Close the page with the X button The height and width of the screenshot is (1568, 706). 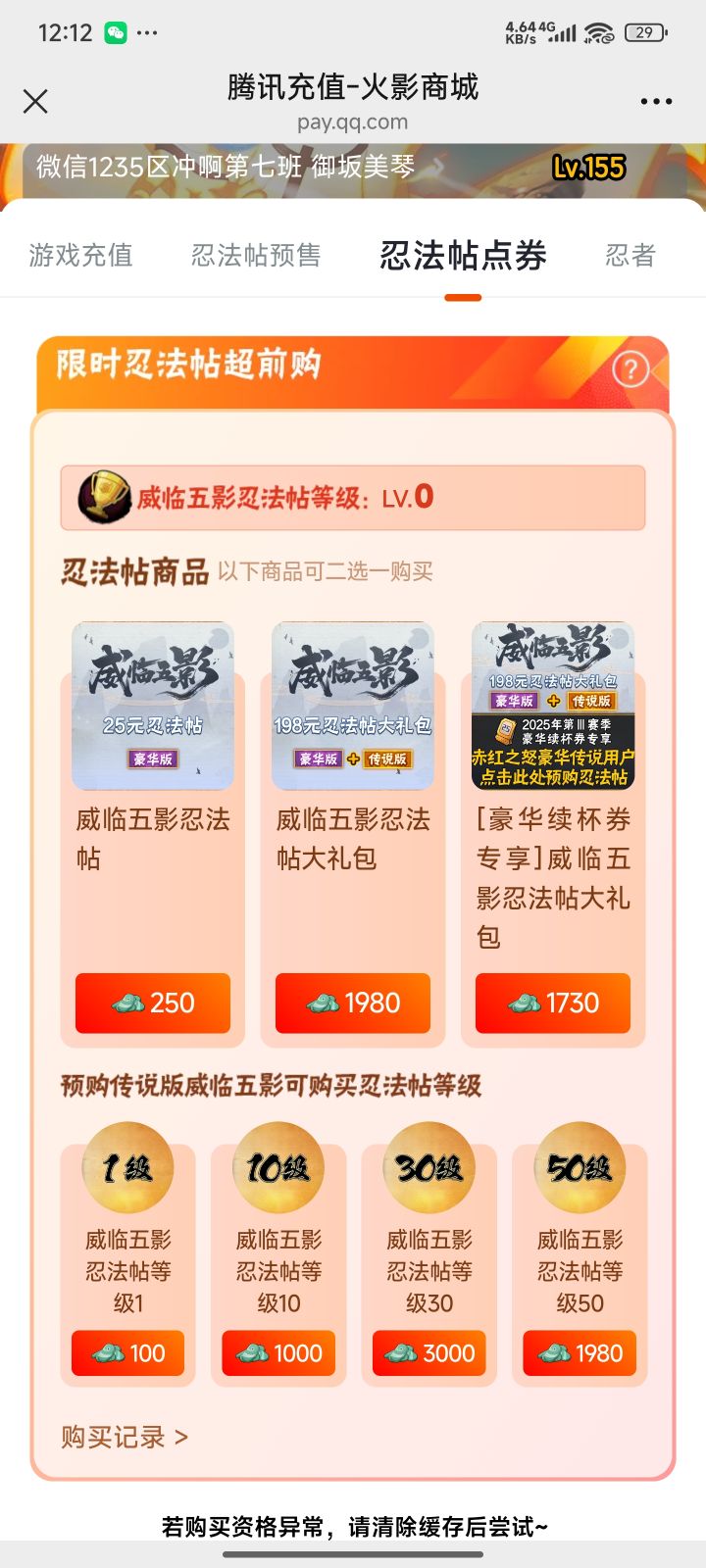[x=35, y=101]
